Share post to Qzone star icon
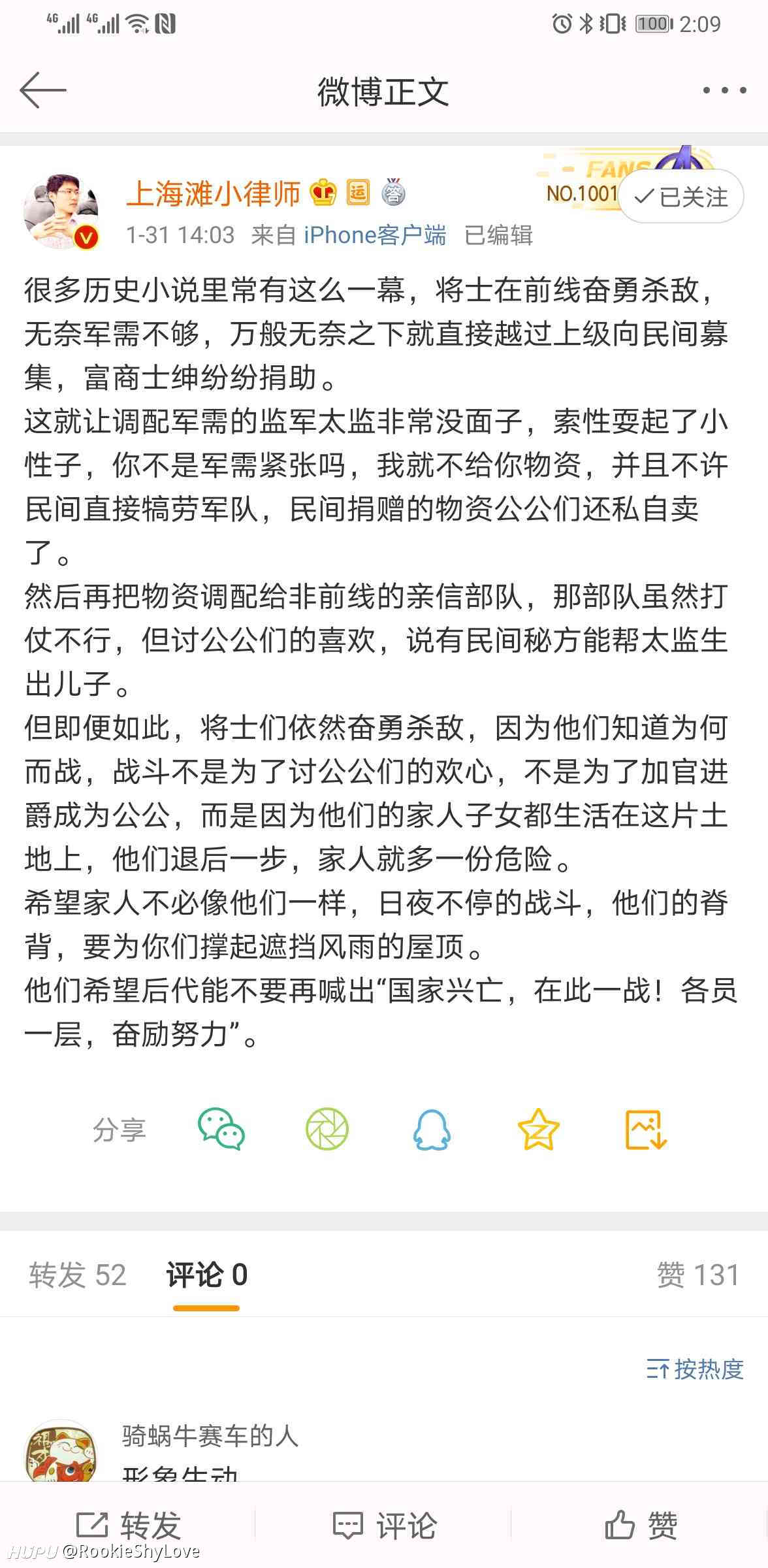This screenshot has height=1568, width=768. 538,1130
